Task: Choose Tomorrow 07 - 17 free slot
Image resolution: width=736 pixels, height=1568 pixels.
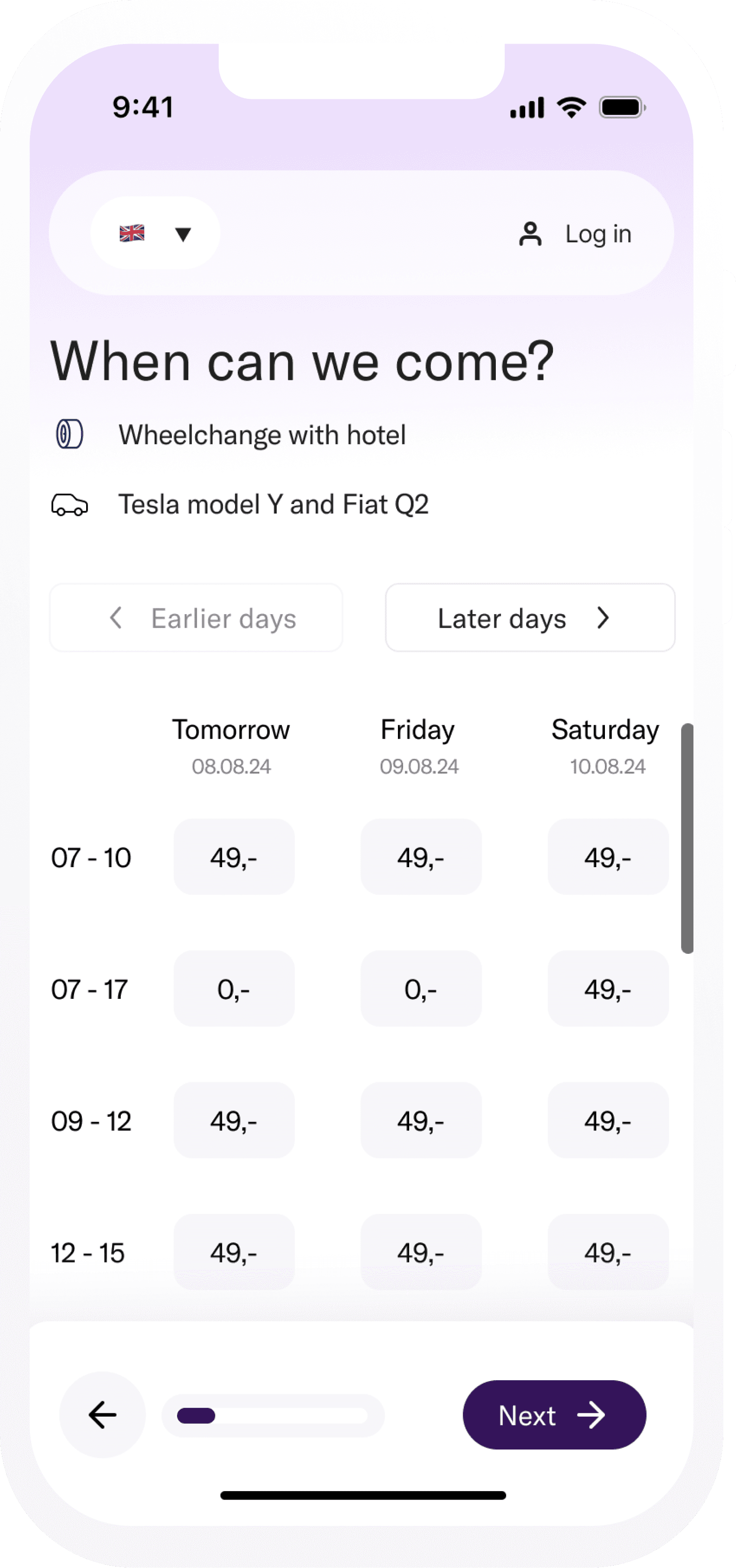Action: (234, 989)
